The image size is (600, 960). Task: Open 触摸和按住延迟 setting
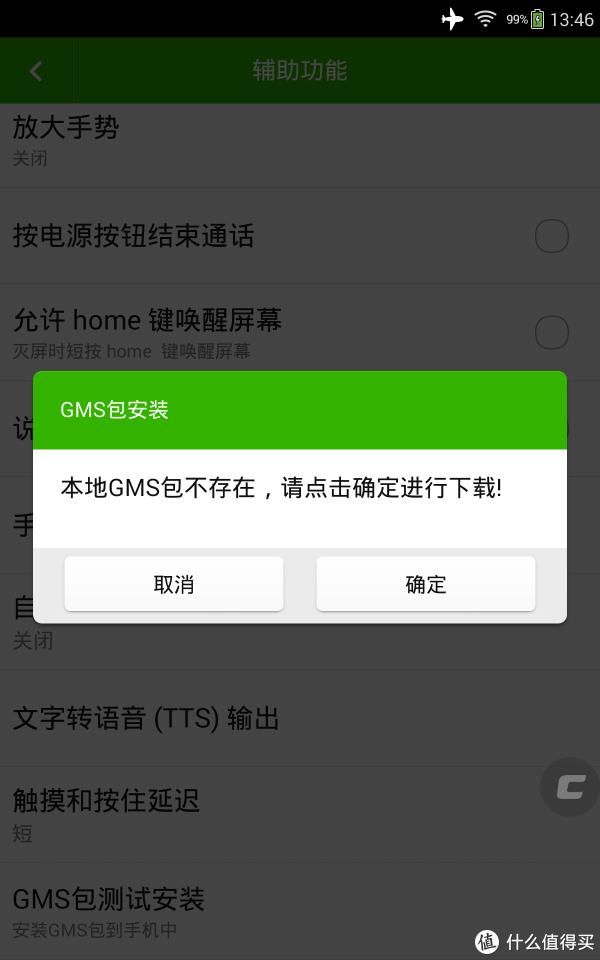(300, 814)
